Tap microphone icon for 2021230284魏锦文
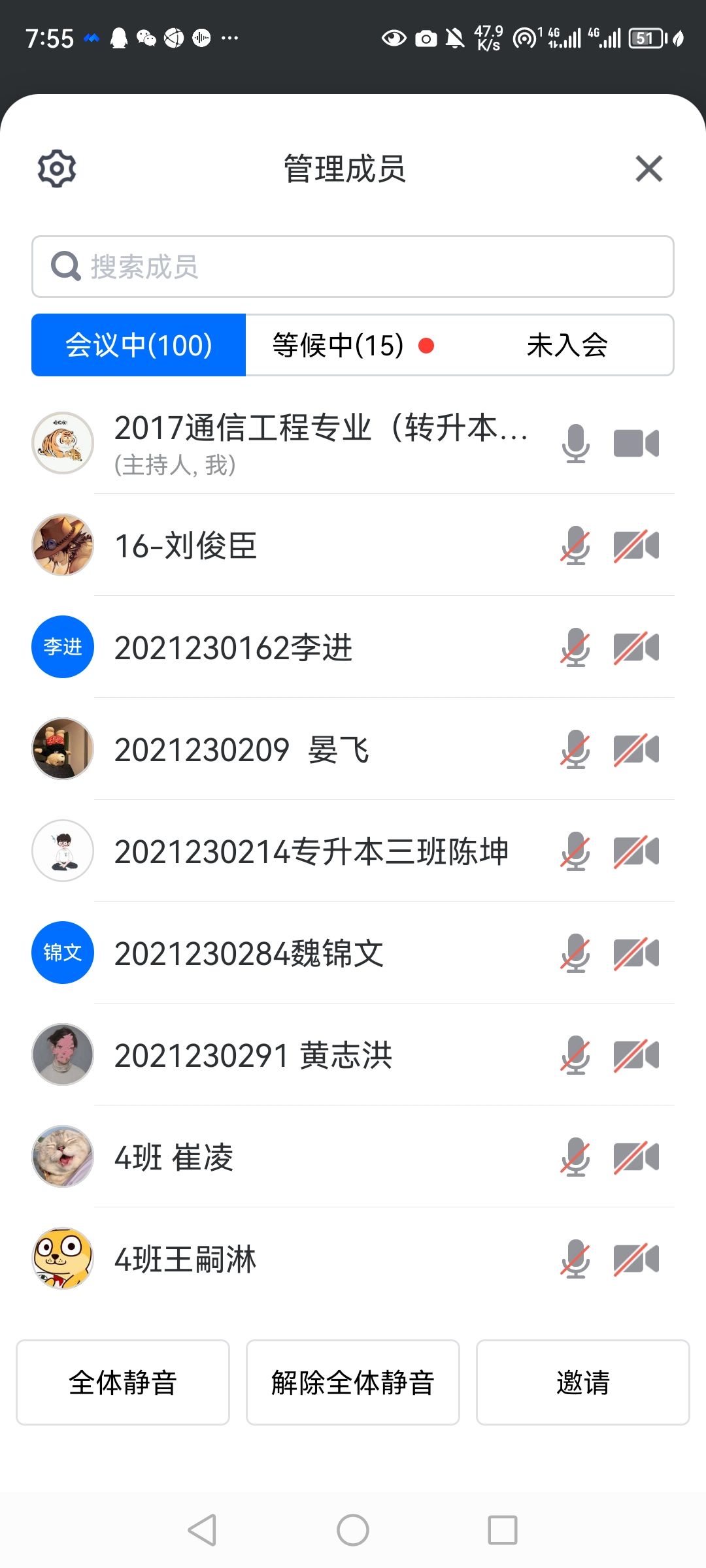The width and height of the screenshot is (706, 1568). click(x=575, y=953)
